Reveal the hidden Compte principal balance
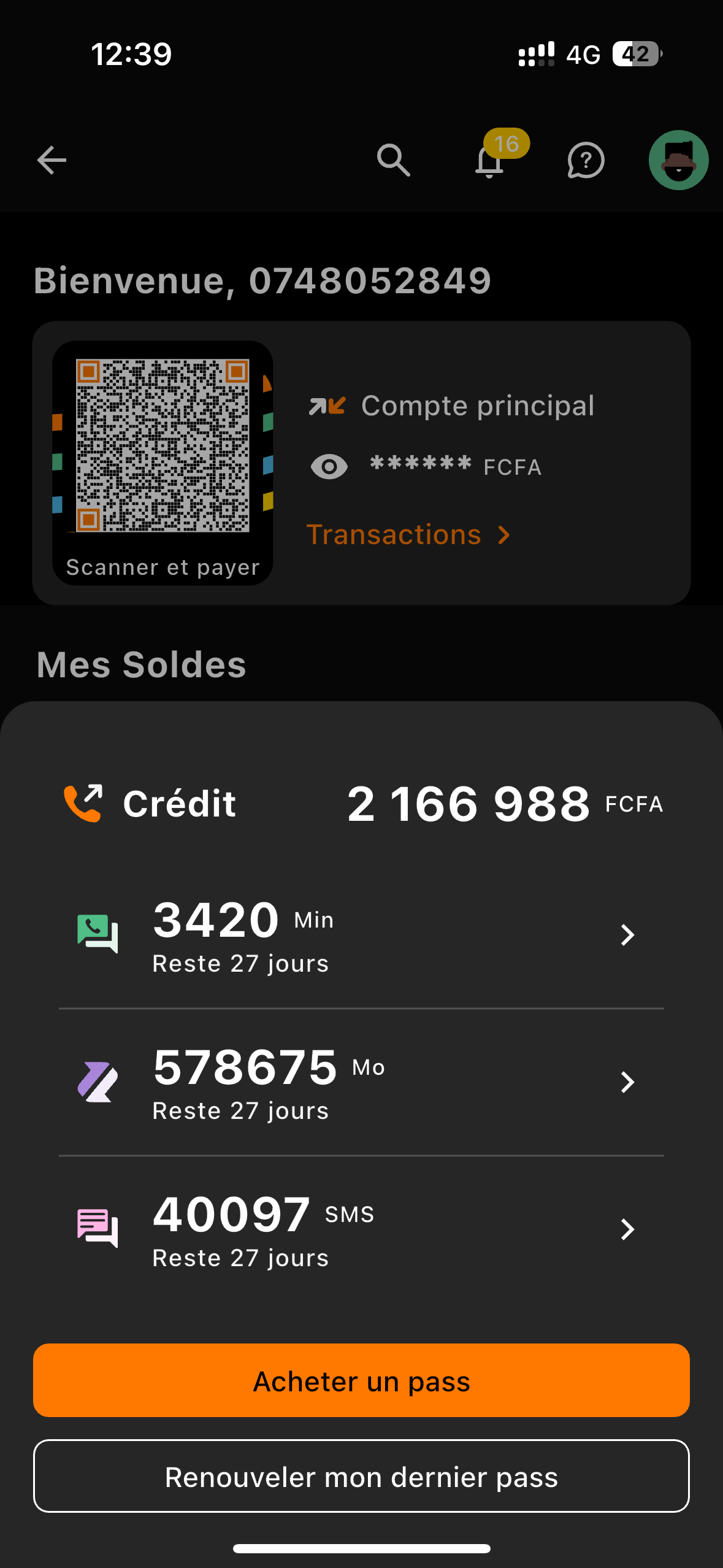723x1568 pixels. [x=328, y=466]
